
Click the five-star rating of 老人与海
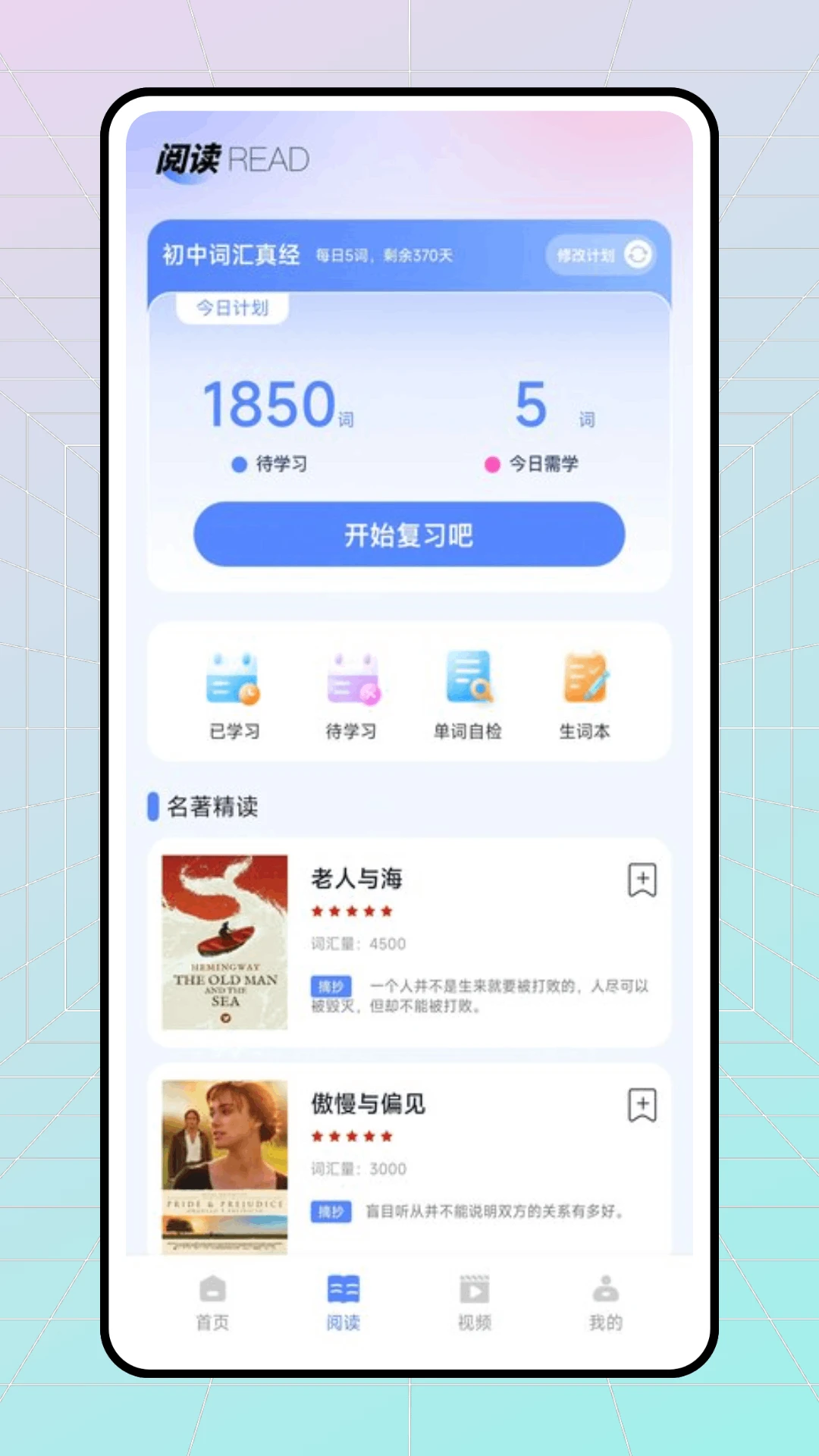coord(352,910)
